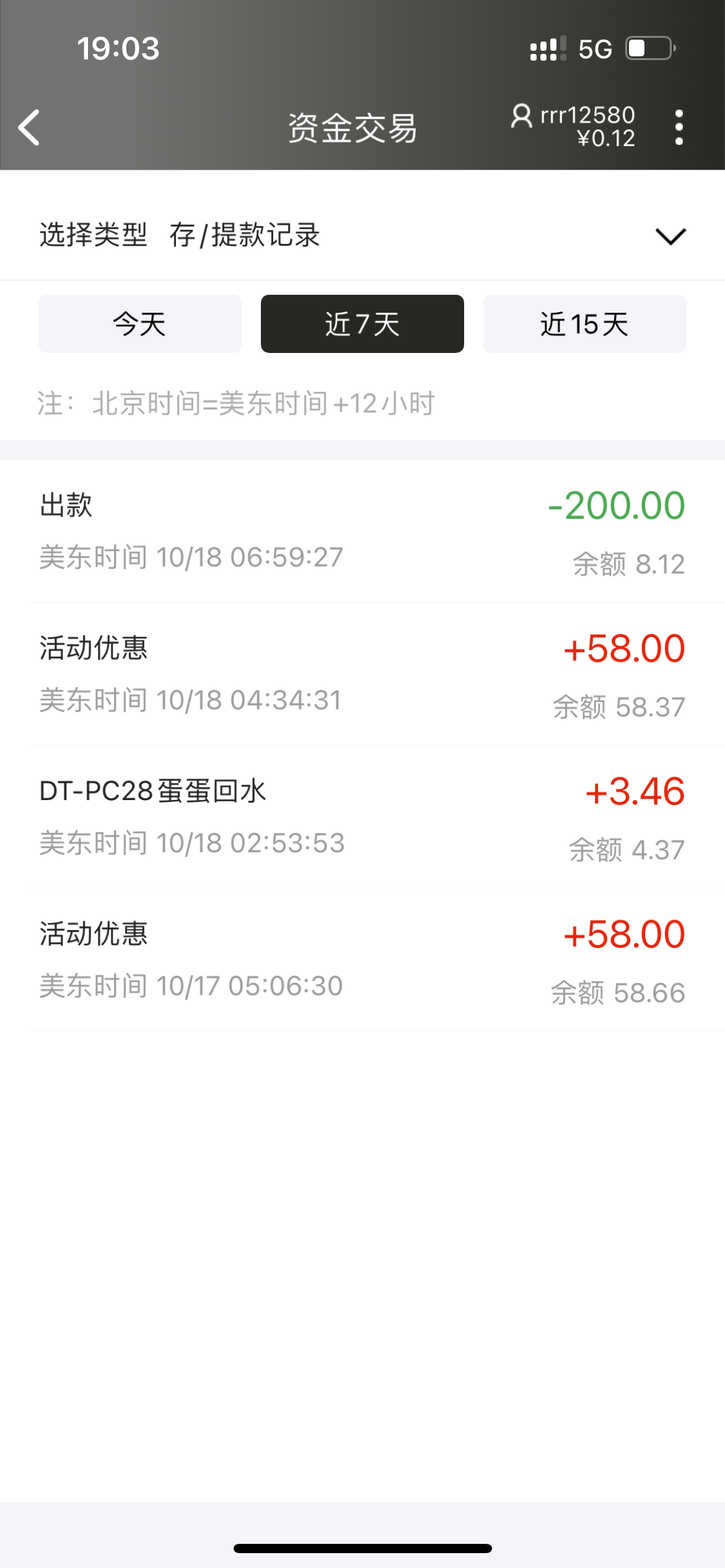This screenshot has width=725, height=1568.
Task: Expand the 选择类型 record type dropdown
Action: 670,236
